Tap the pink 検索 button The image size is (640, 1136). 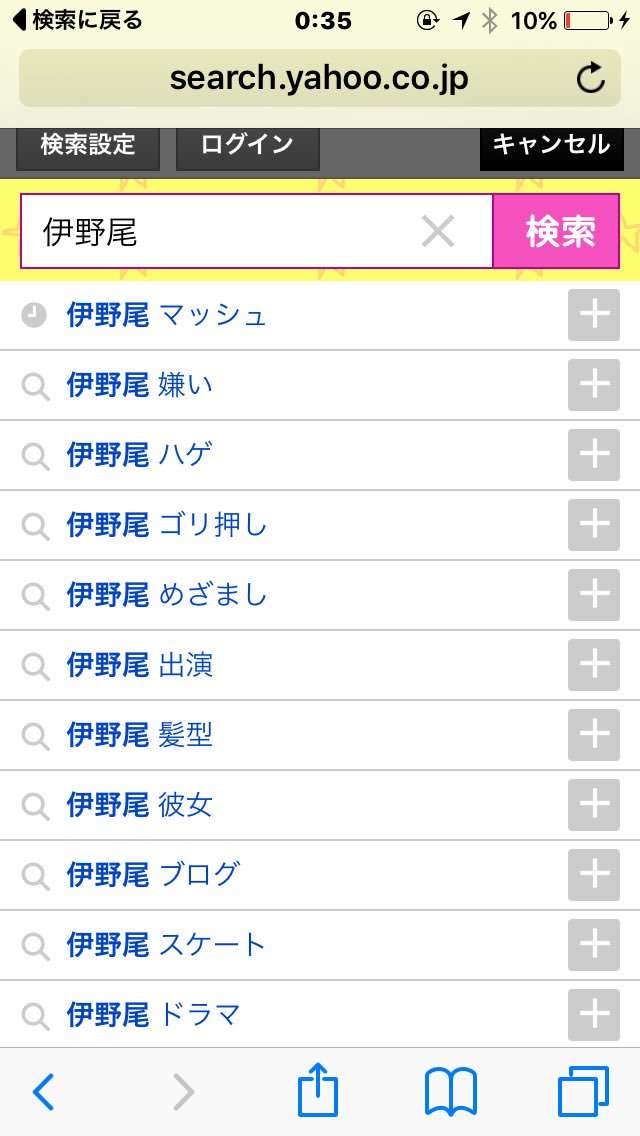557,231
